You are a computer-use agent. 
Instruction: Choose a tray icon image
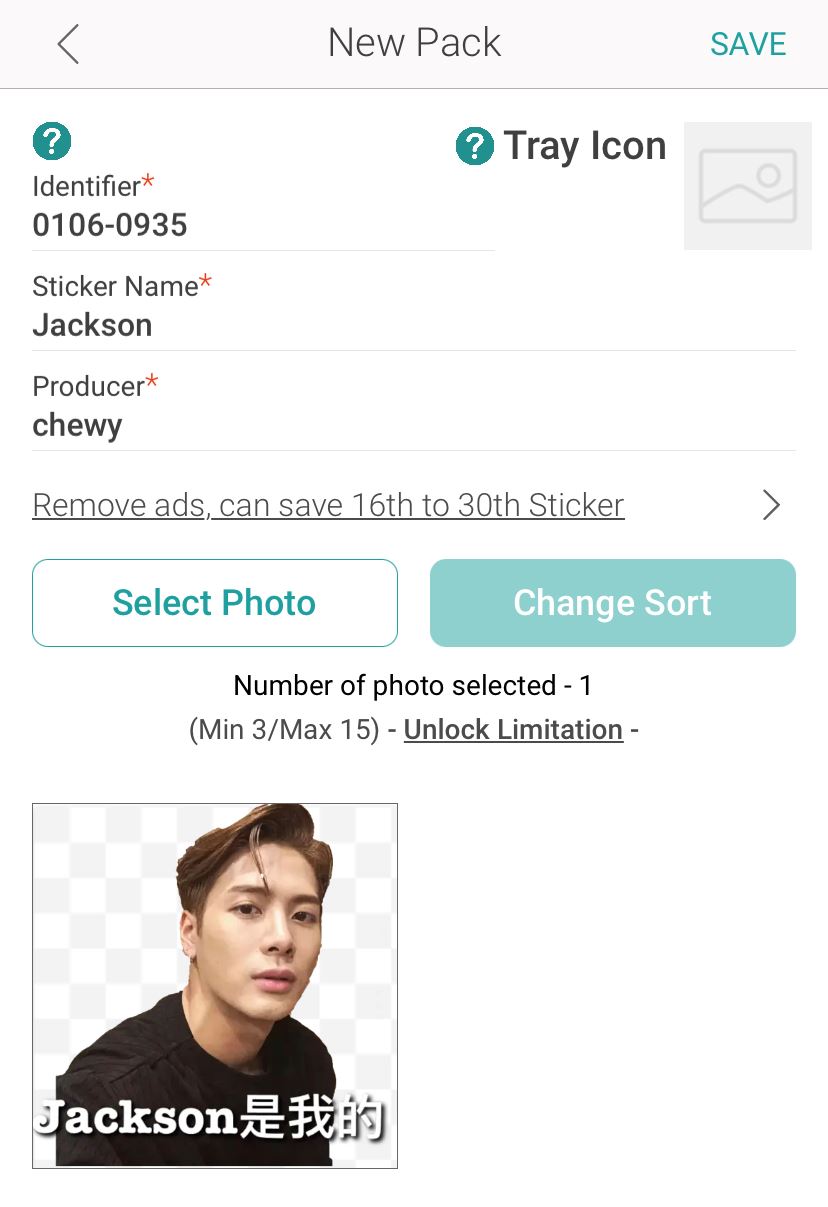coord(747,186)
